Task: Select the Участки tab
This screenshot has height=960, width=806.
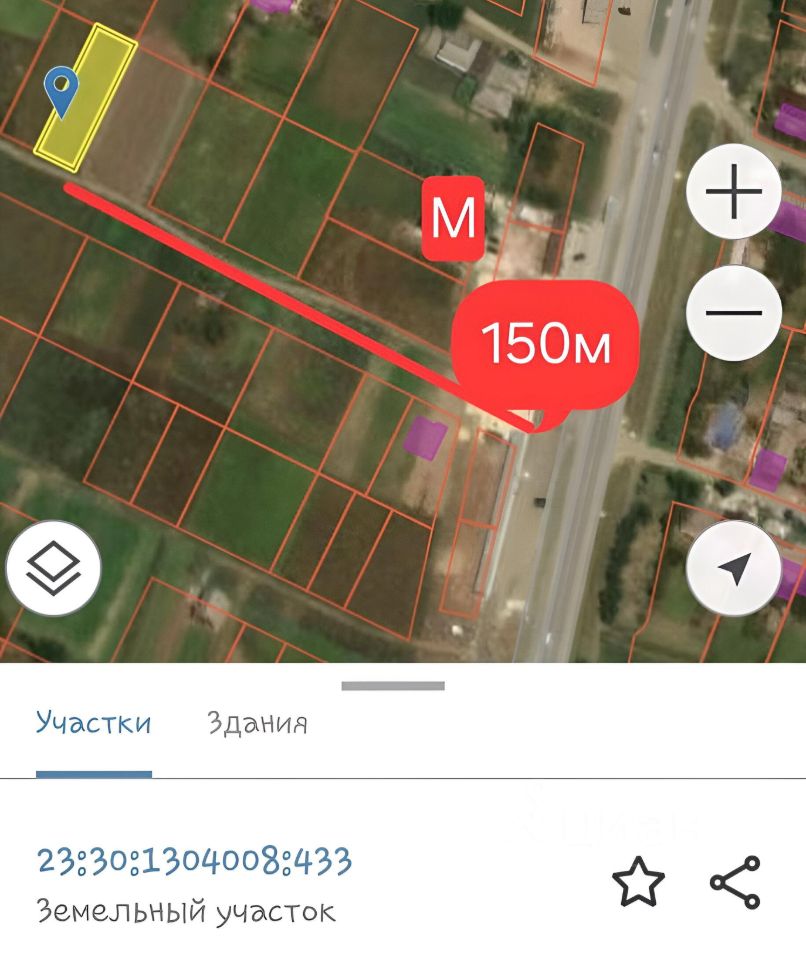Action: pos(93,723)
